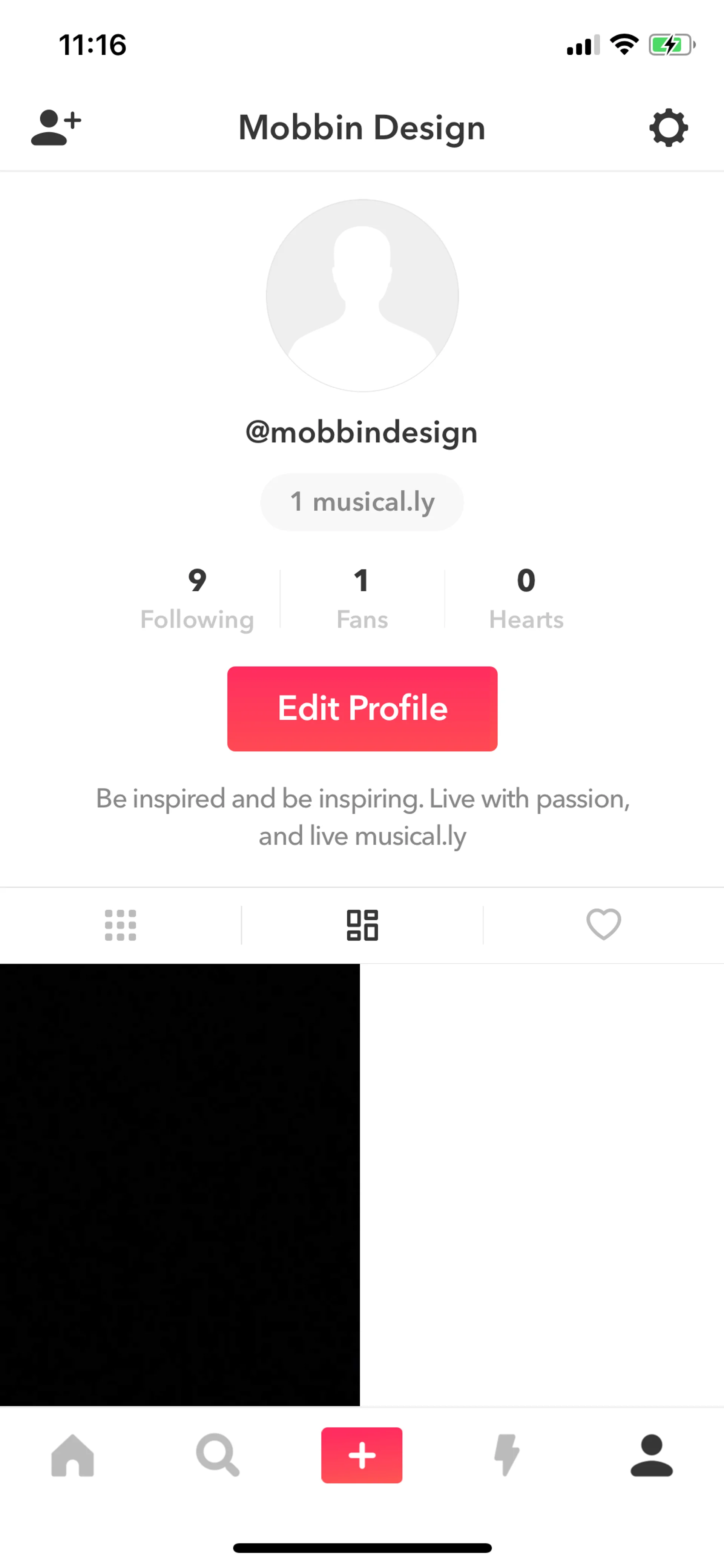The width and height of the screenshot is (724, 1568).
Task: View the Hearts count
Action: tap(526, 598)
